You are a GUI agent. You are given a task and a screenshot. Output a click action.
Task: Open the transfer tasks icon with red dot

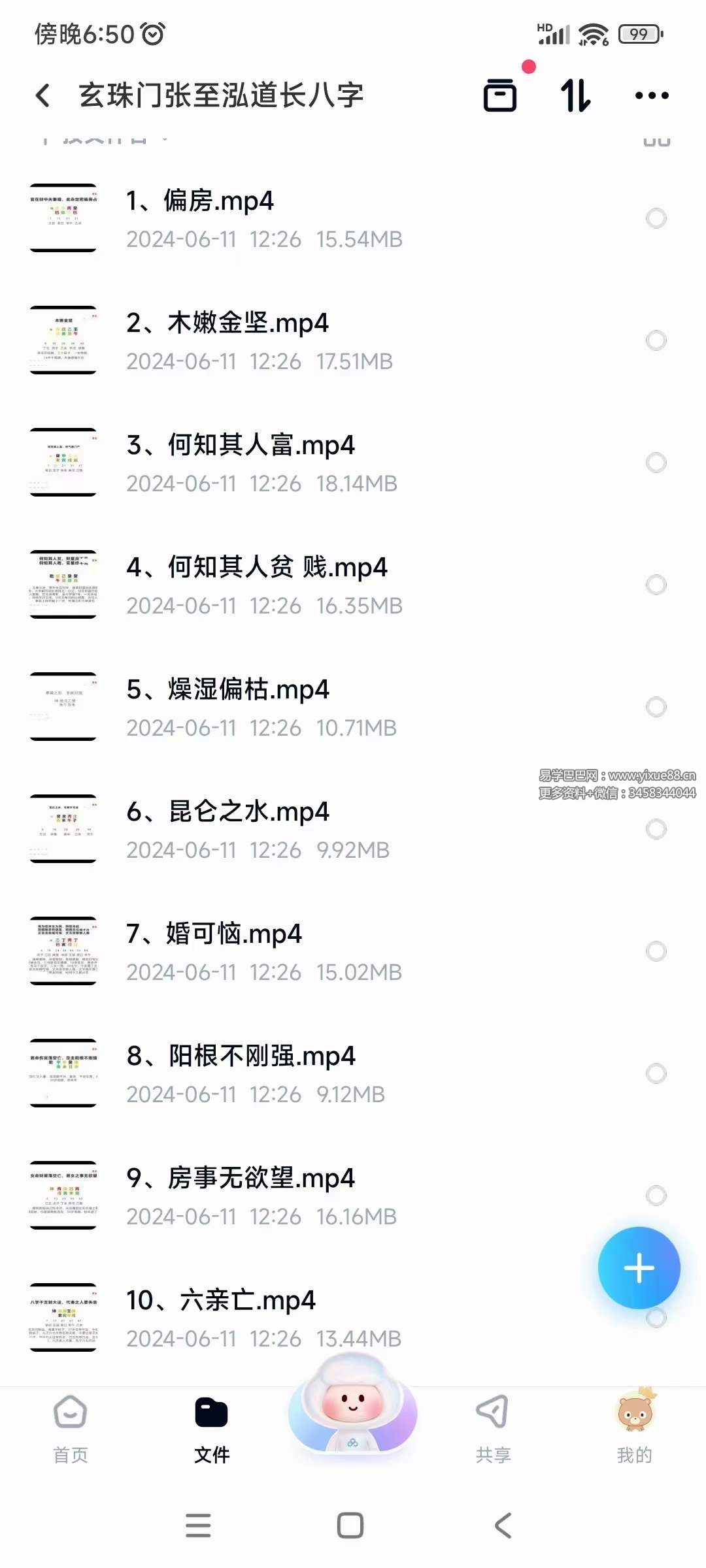(x=499, y=95)
